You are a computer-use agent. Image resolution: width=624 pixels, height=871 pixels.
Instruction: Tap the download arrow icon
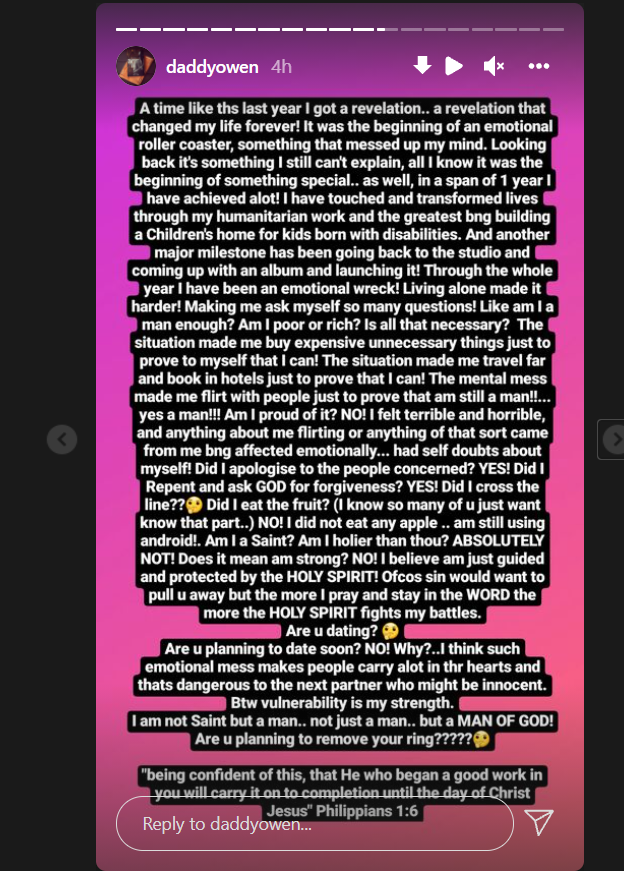(422, 66)
